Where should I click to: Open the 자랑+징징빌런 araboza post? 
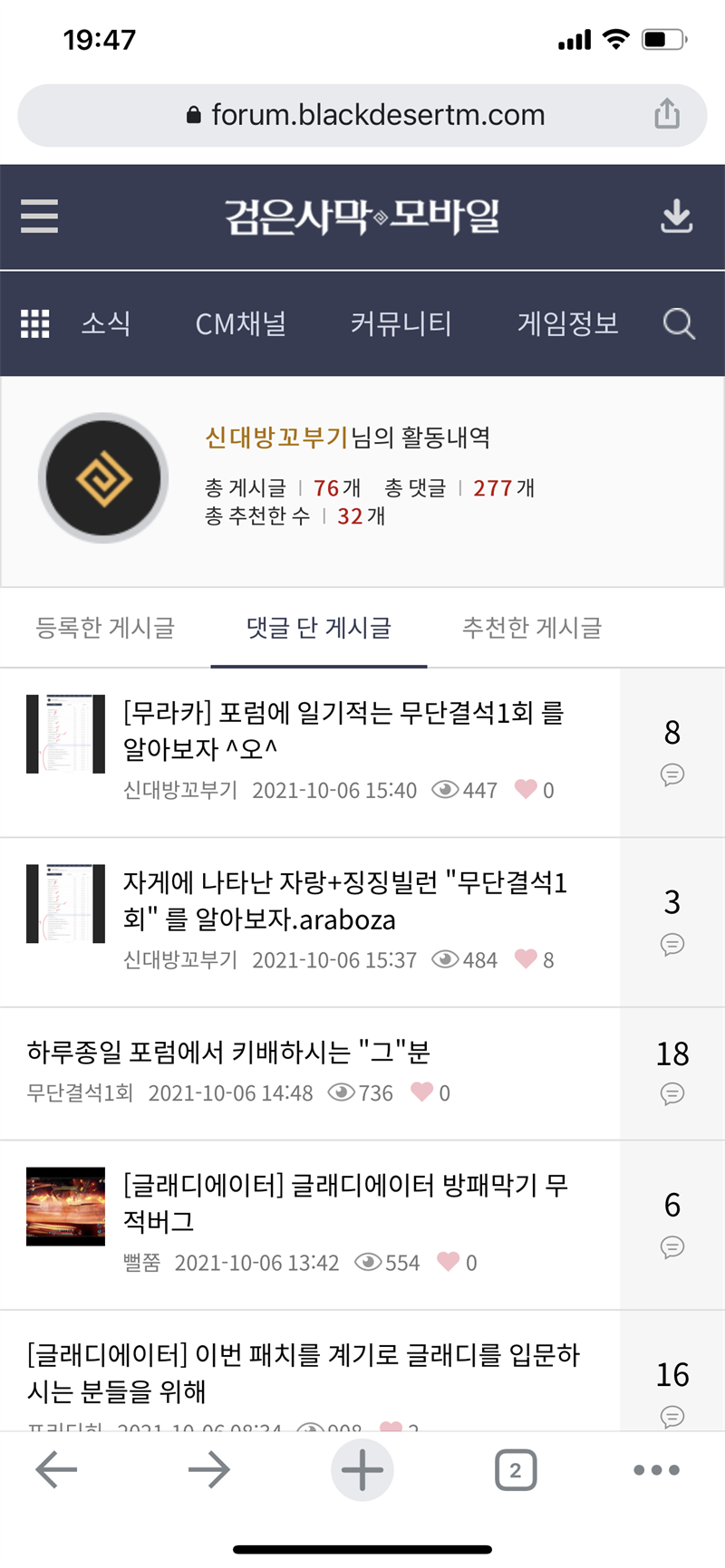pos(345,900)
